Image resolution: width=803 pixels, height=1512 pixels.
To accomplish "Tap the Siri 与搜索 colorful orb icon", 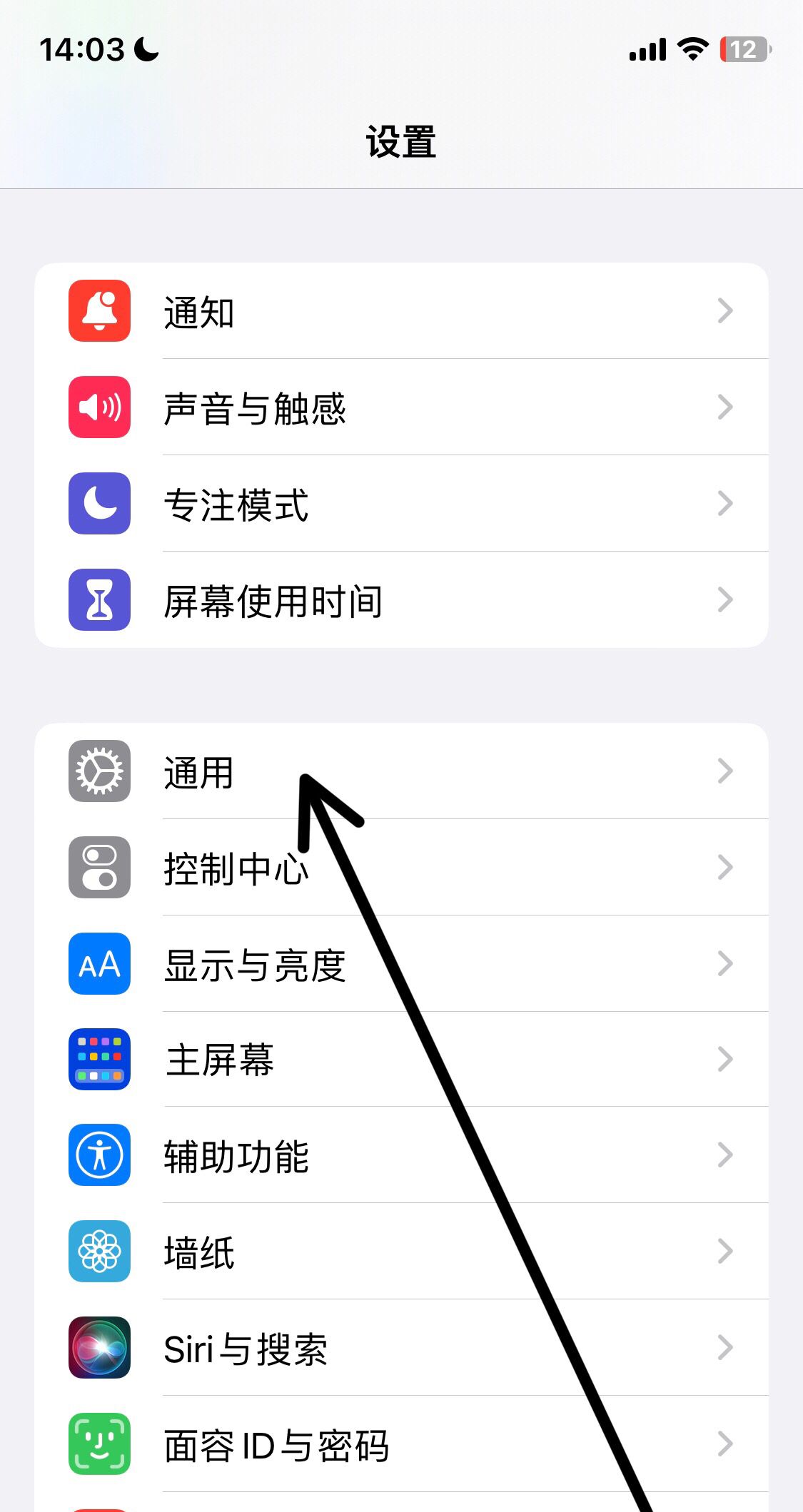I will [99, 1349].
